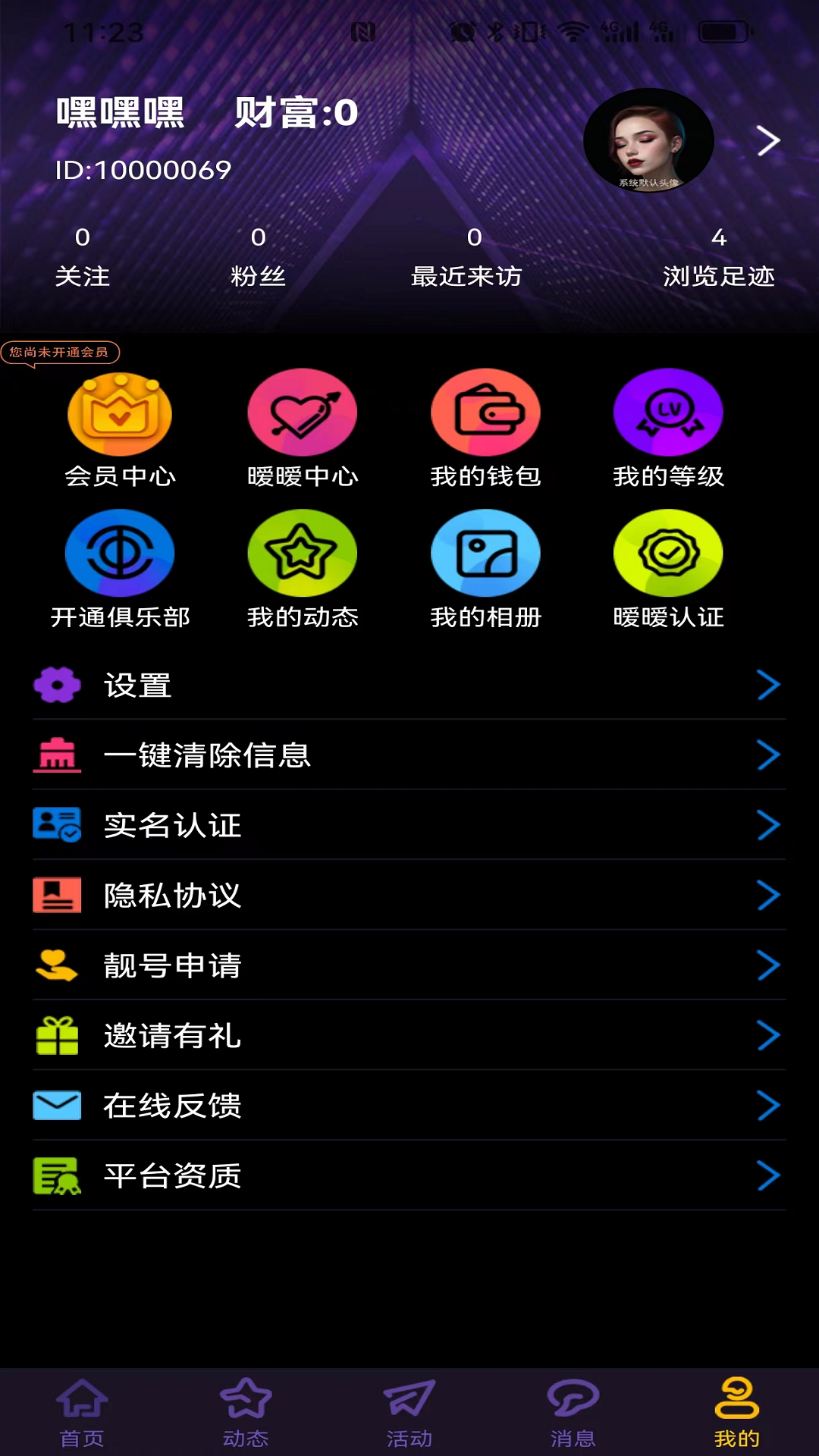Screen dimensions: 819x1456
Task: Tap the 在线反馈 envelope icon
Action: [57, 1106]
